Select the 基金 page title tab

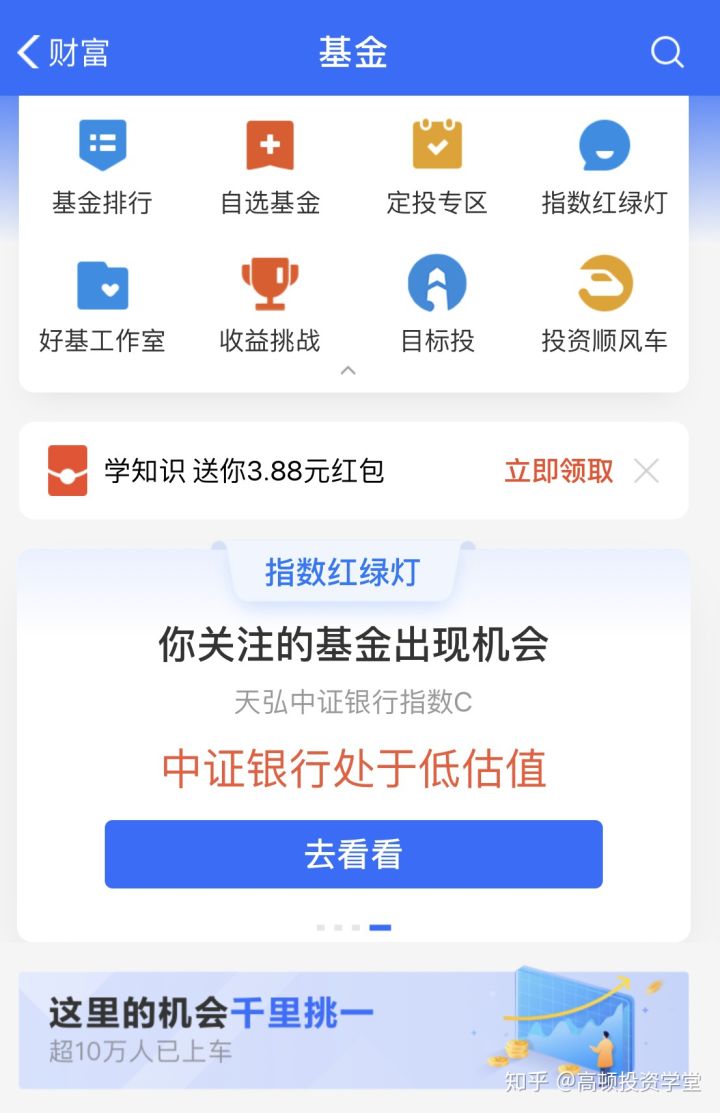(x=352, y=51)
